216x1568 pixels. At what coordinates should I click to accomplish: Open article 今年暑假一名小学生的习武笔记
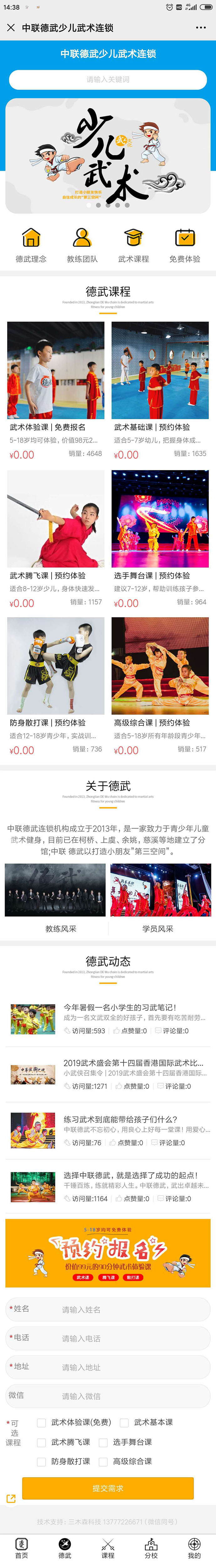[x=119, y=1007]
